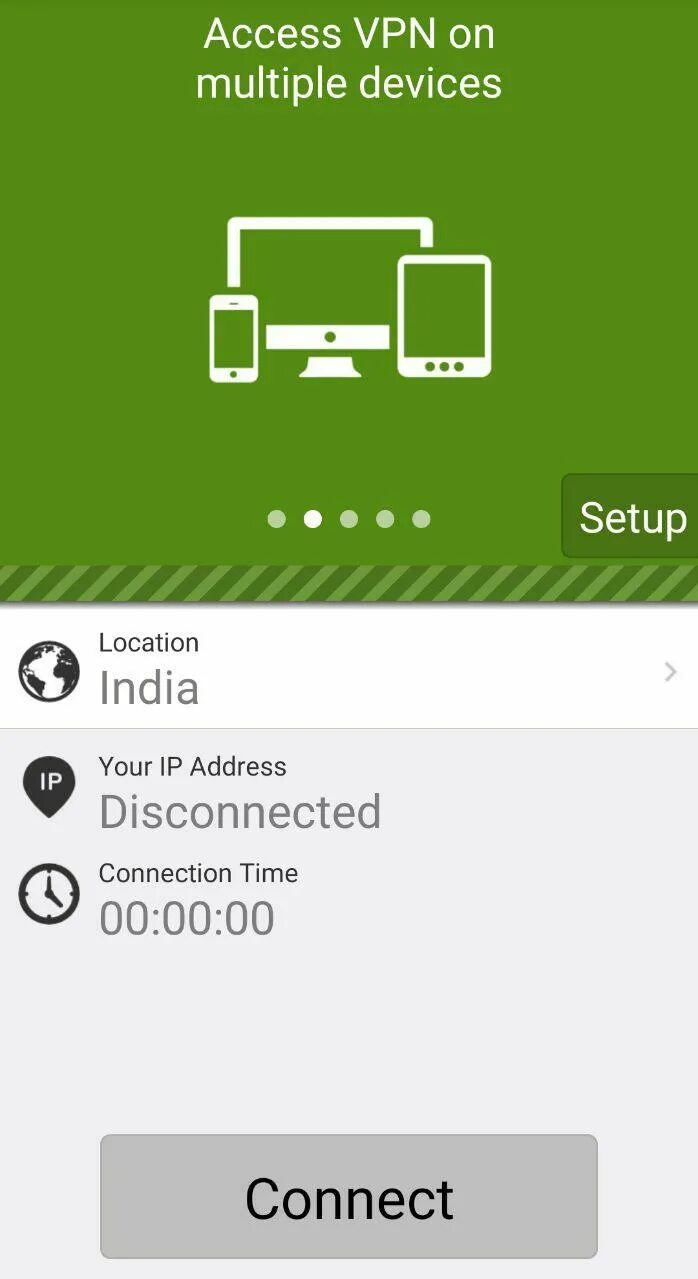Open the Location row showing India
The width and height of the screenshot is (698, 1279).
pyautogui.click(x=349, y=668)
